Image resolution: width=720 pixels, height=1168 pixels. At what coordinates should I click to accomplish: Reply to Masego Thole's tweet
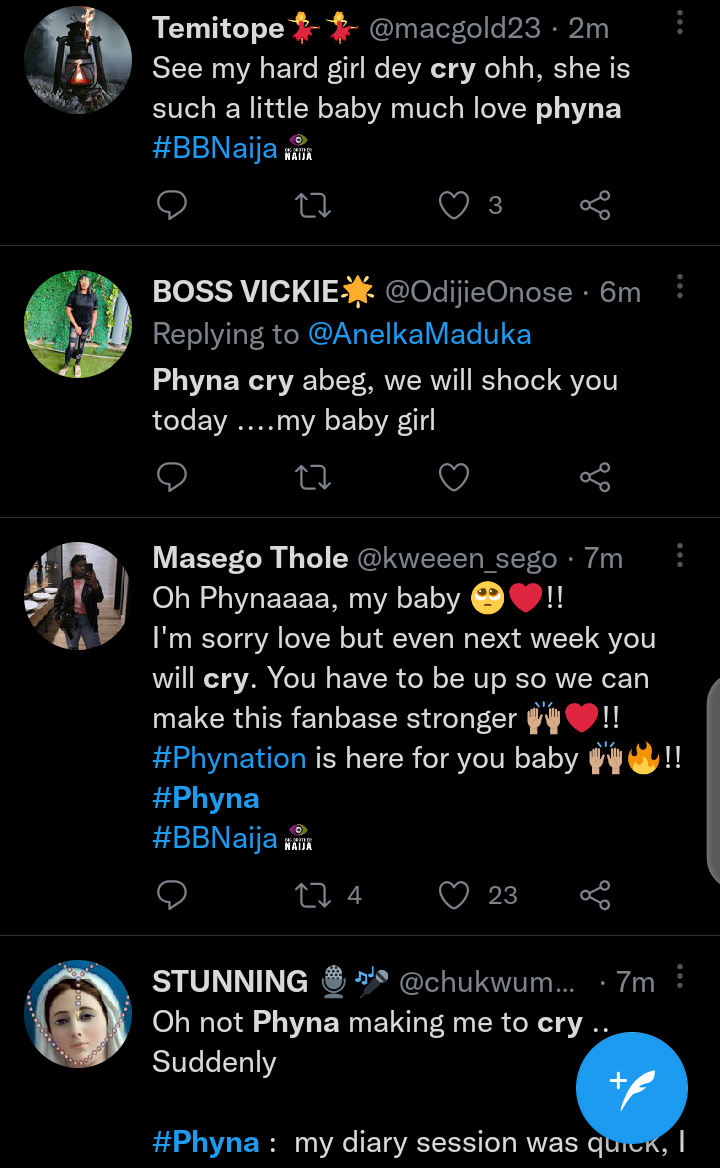tap(172, 895)
